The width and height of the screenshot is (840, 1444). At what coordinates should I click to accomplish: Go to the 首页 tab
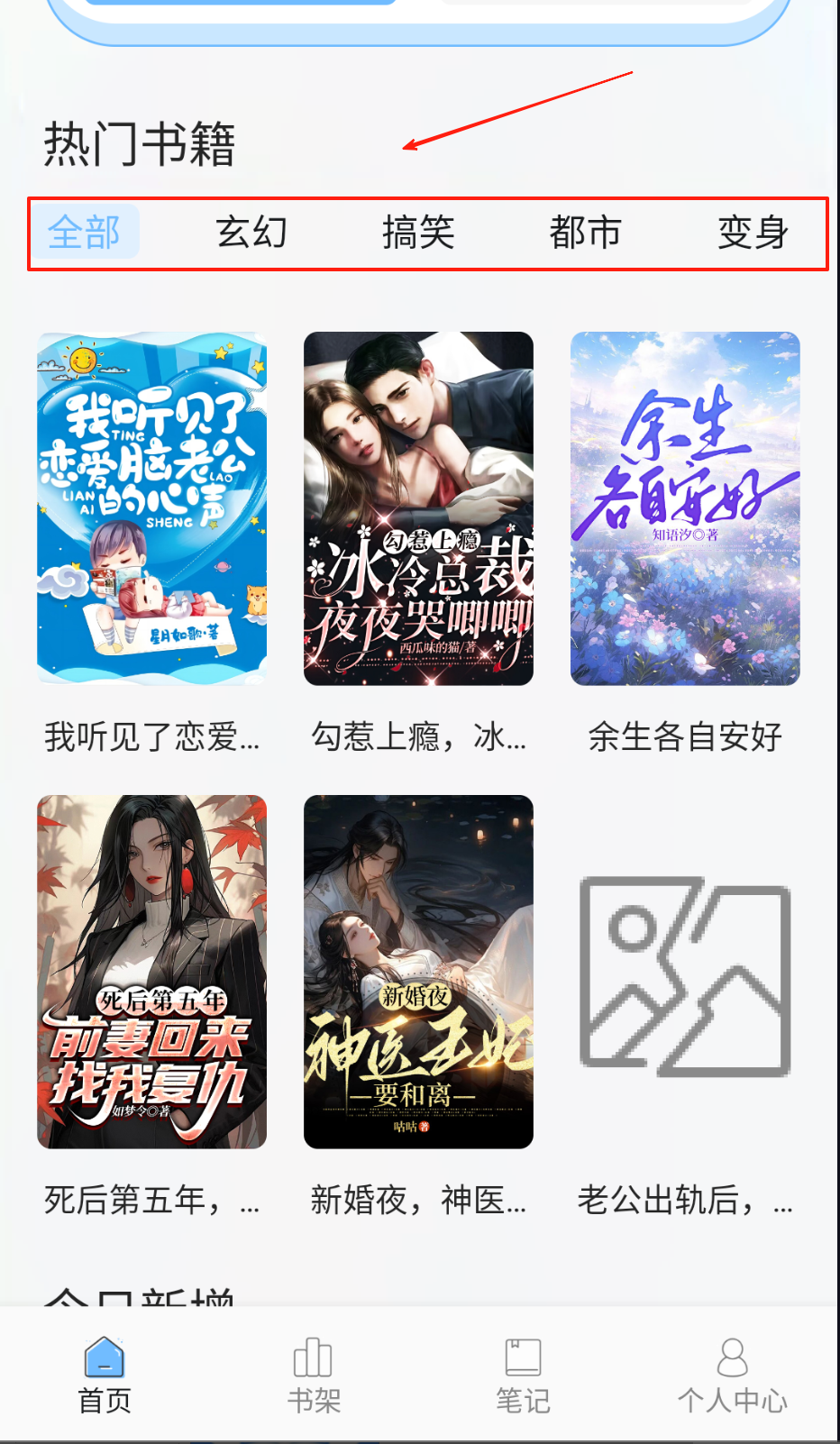(x=105, y=1375)
